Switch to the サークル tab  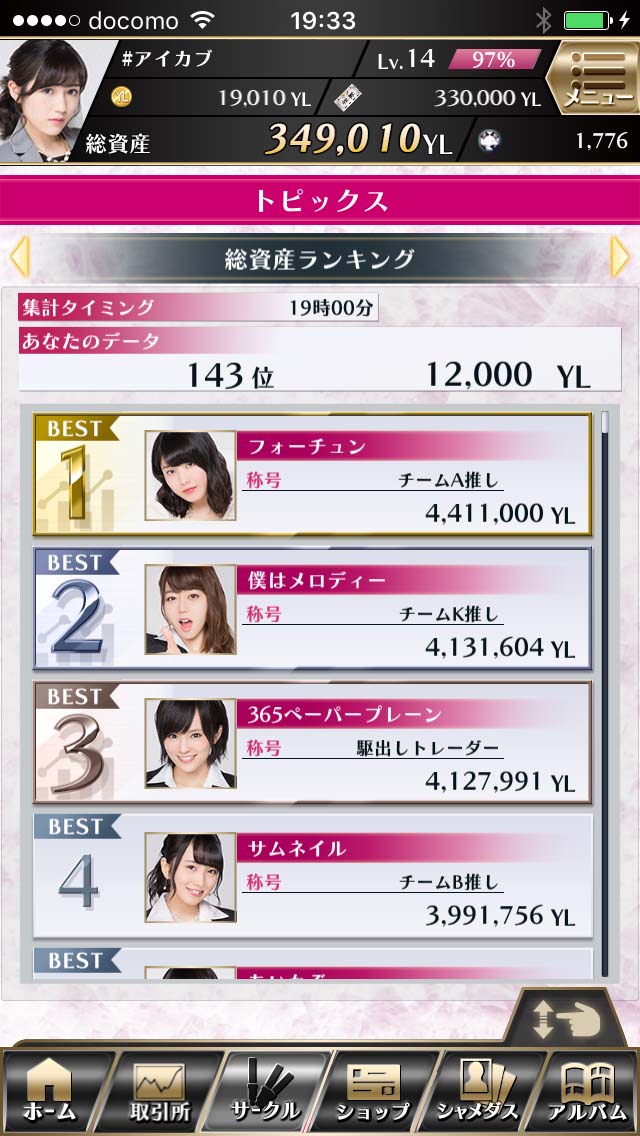tap(265, 1091)
